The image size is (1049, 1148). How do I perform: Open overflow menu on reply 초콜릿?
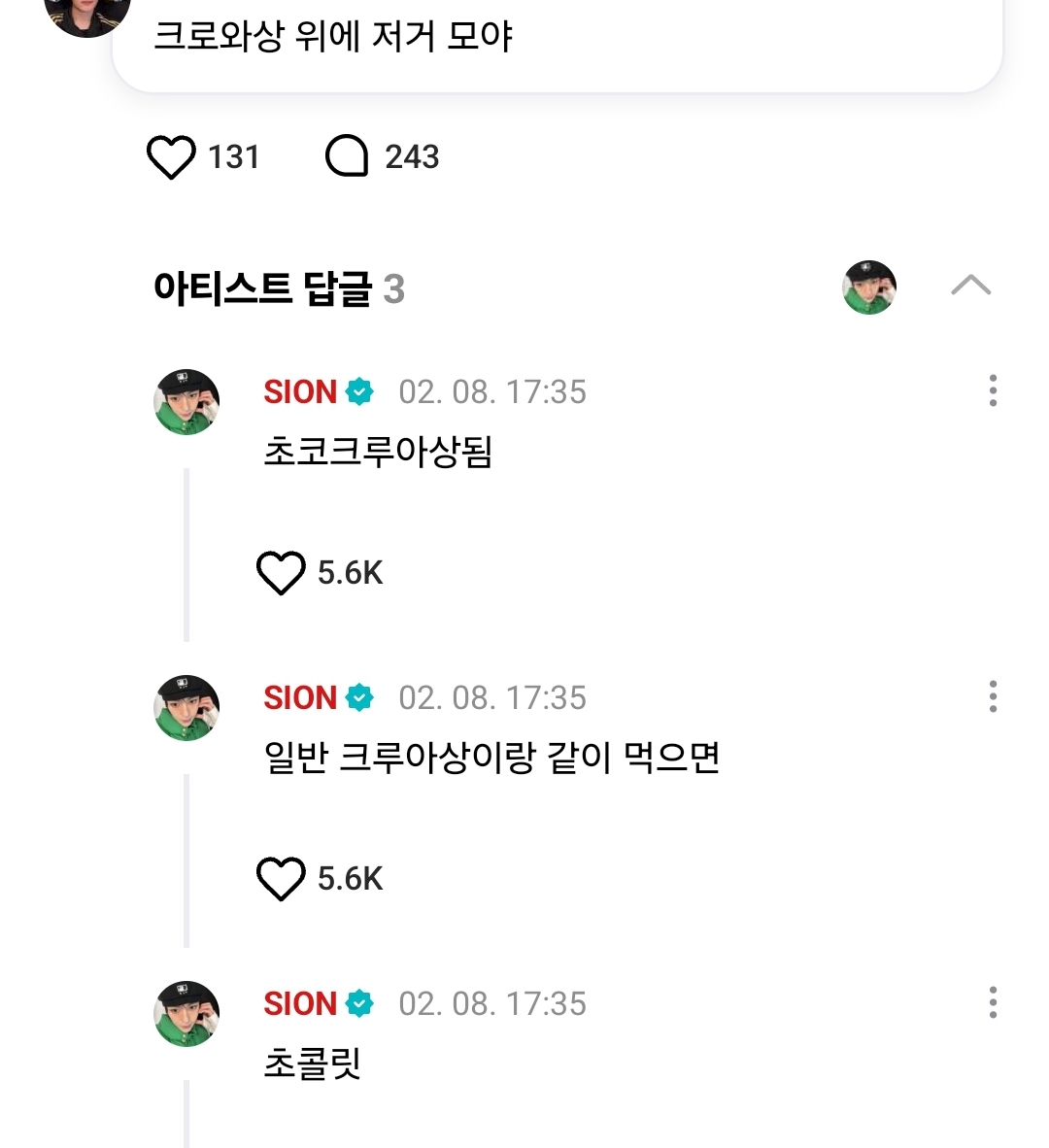[992, 1002]
